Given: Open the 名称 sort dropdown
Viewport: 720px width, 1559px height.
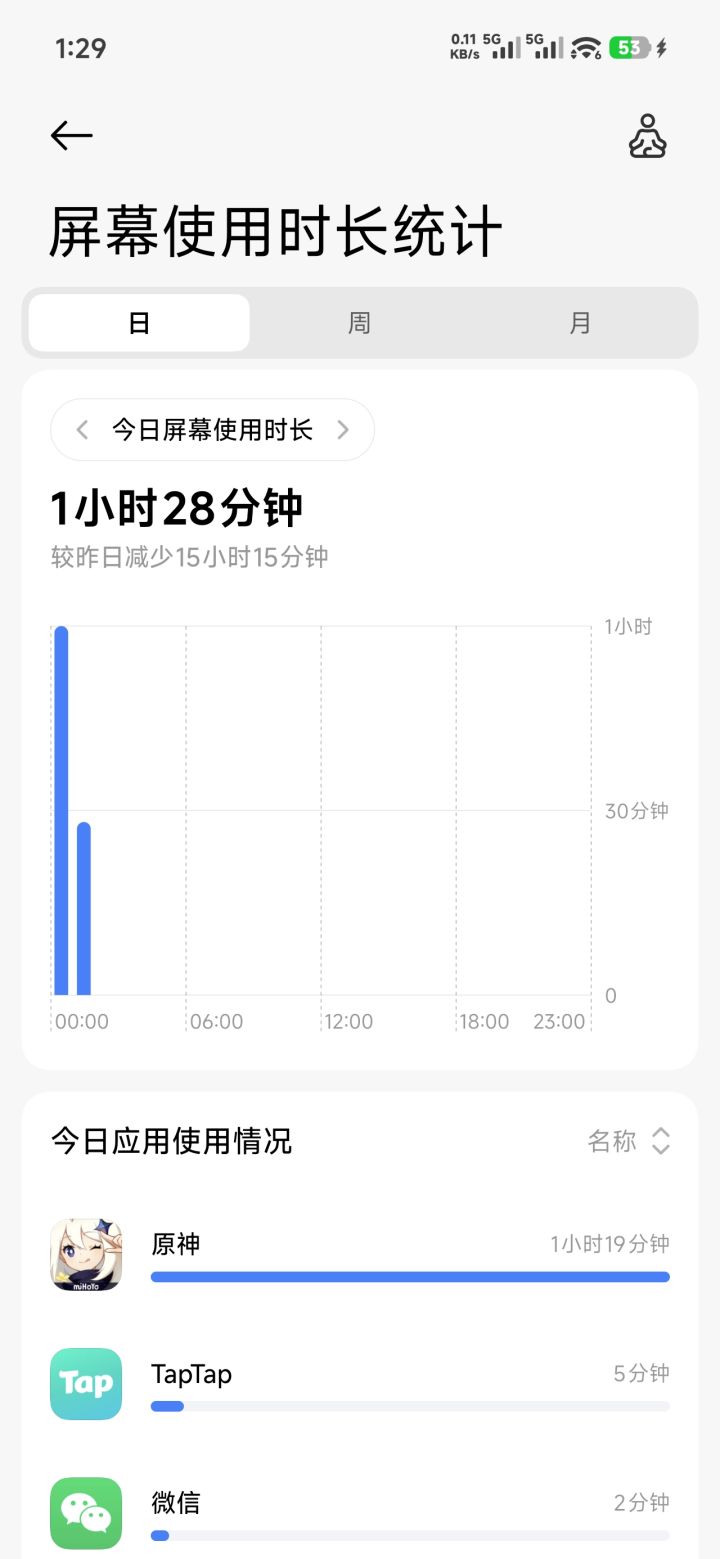Looking at the screenshot, I should click(629, 1141).
